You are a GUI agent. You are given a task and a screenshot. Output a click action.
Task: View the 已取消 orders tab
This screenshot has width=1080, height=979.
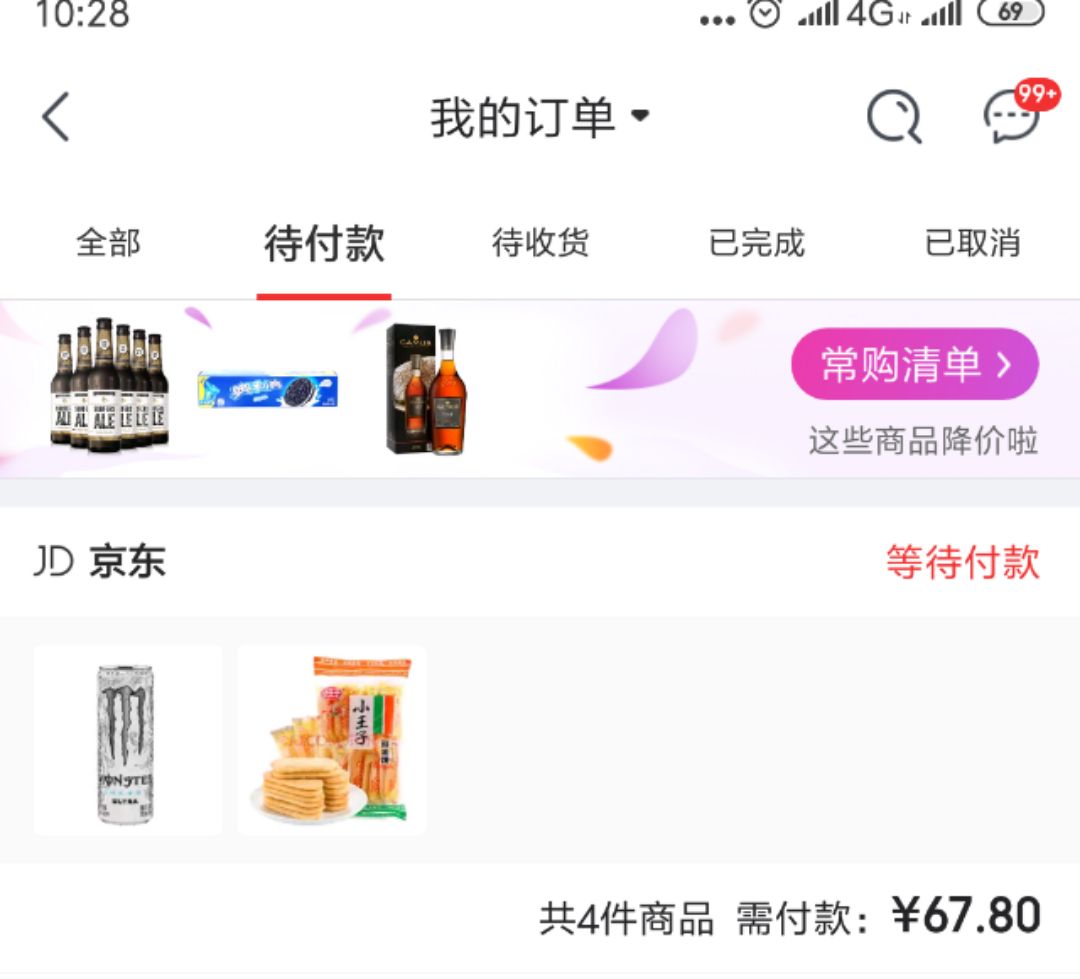point(972,243)
